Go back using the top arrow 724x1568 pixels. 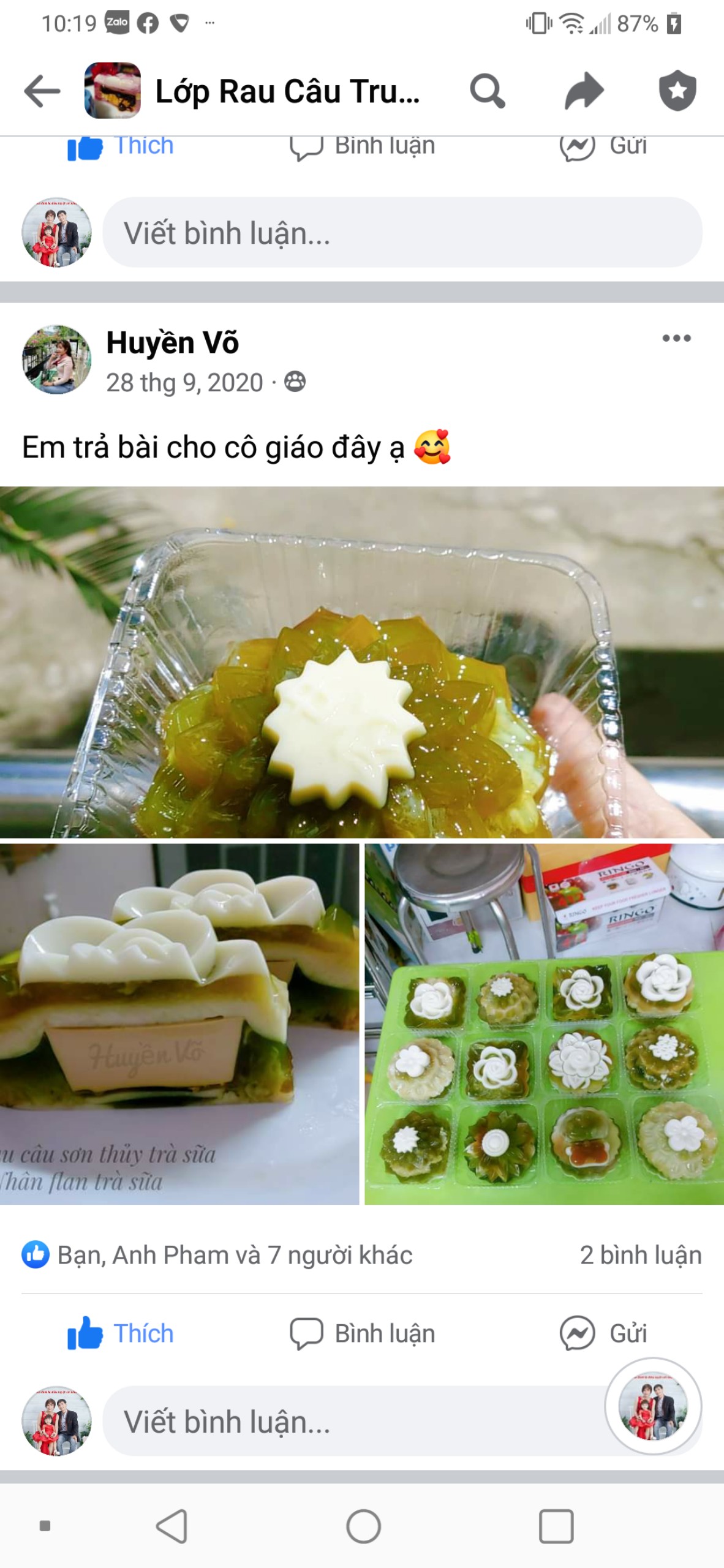point(42,91)
